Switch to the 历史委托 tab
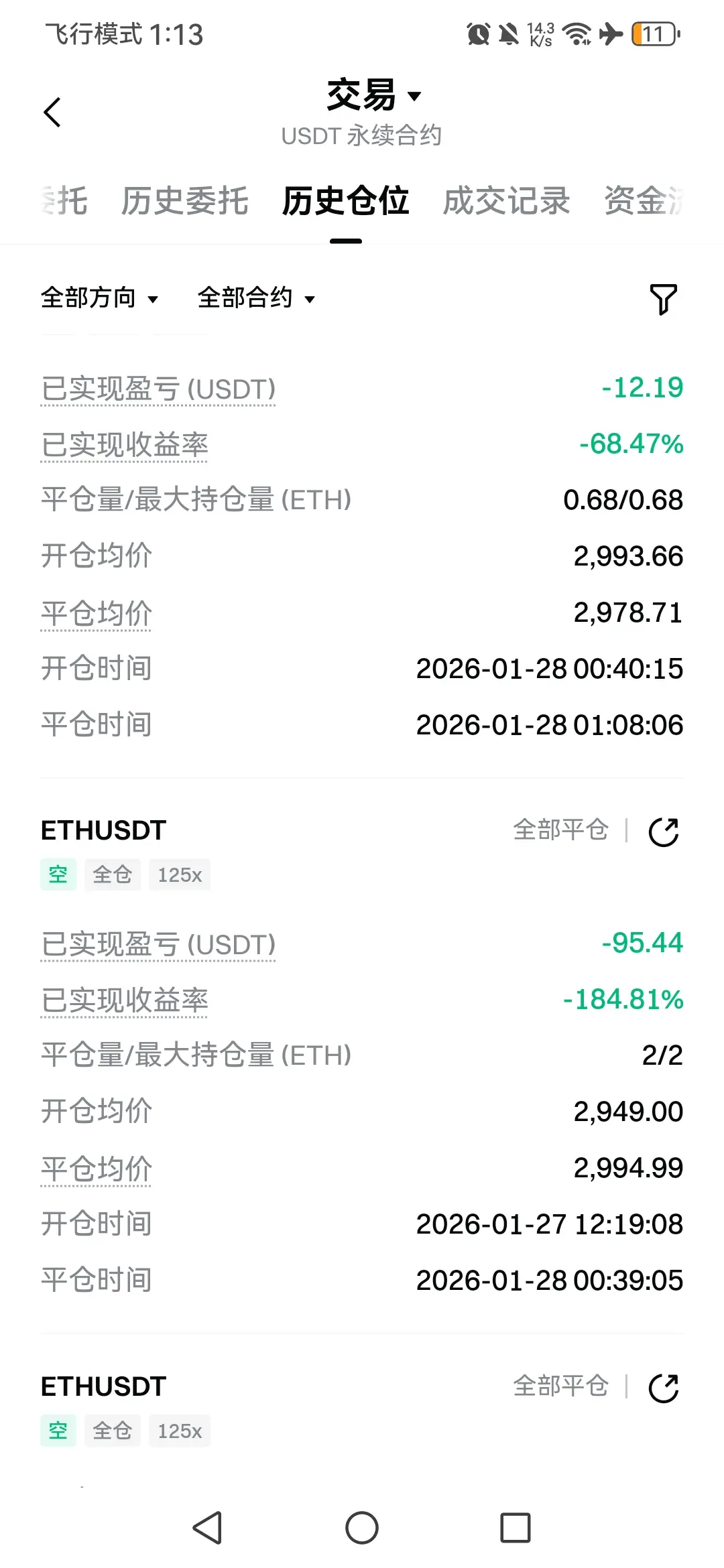This screenshot has width=724, height=1568. (x=185, y=200)
